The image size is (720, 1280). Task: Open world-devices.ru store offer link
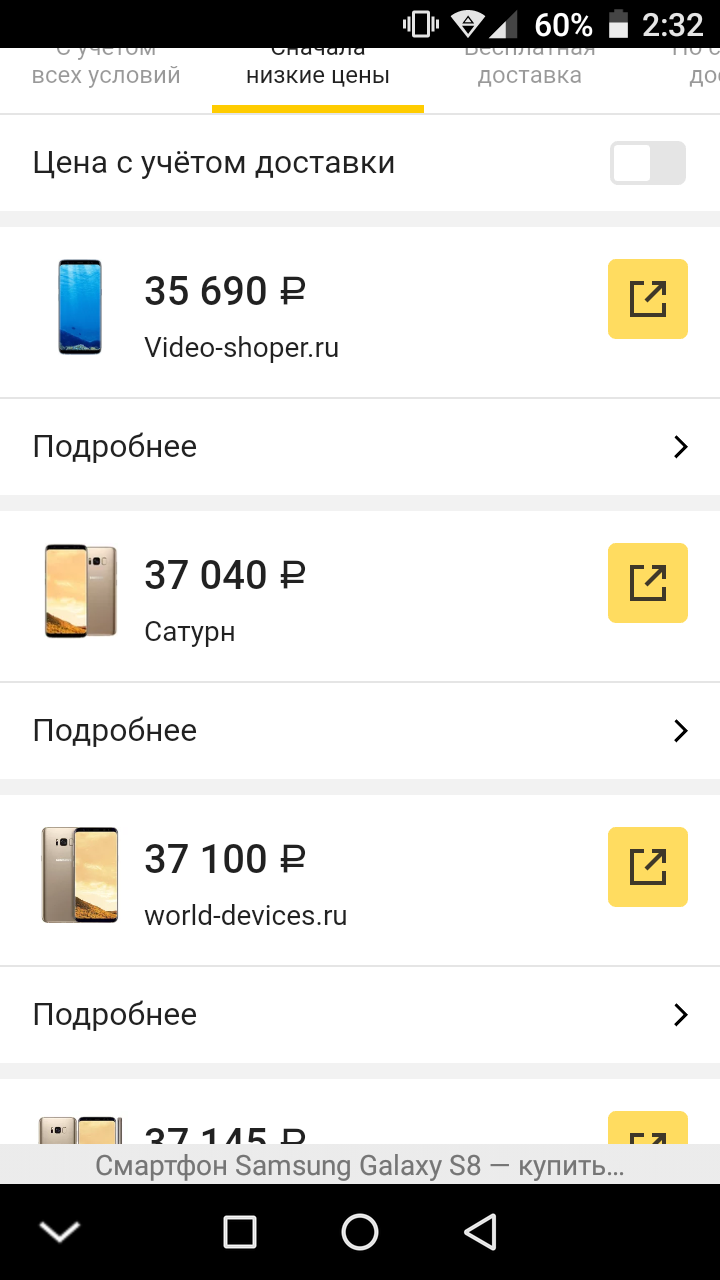(647, 867)
